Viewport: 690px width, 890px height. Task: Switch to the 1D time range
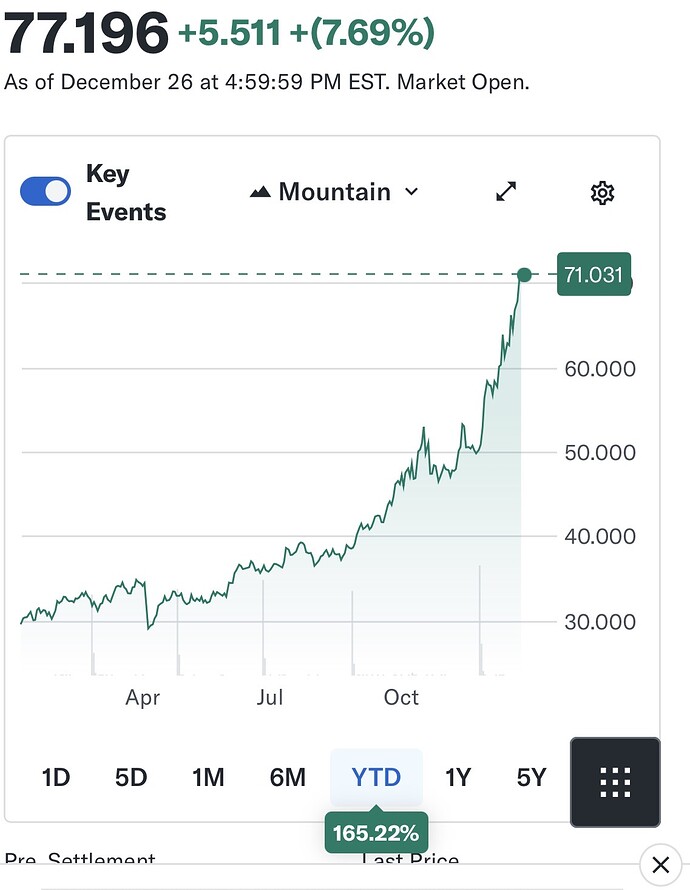pyautogui.click(x=56, y=777)
